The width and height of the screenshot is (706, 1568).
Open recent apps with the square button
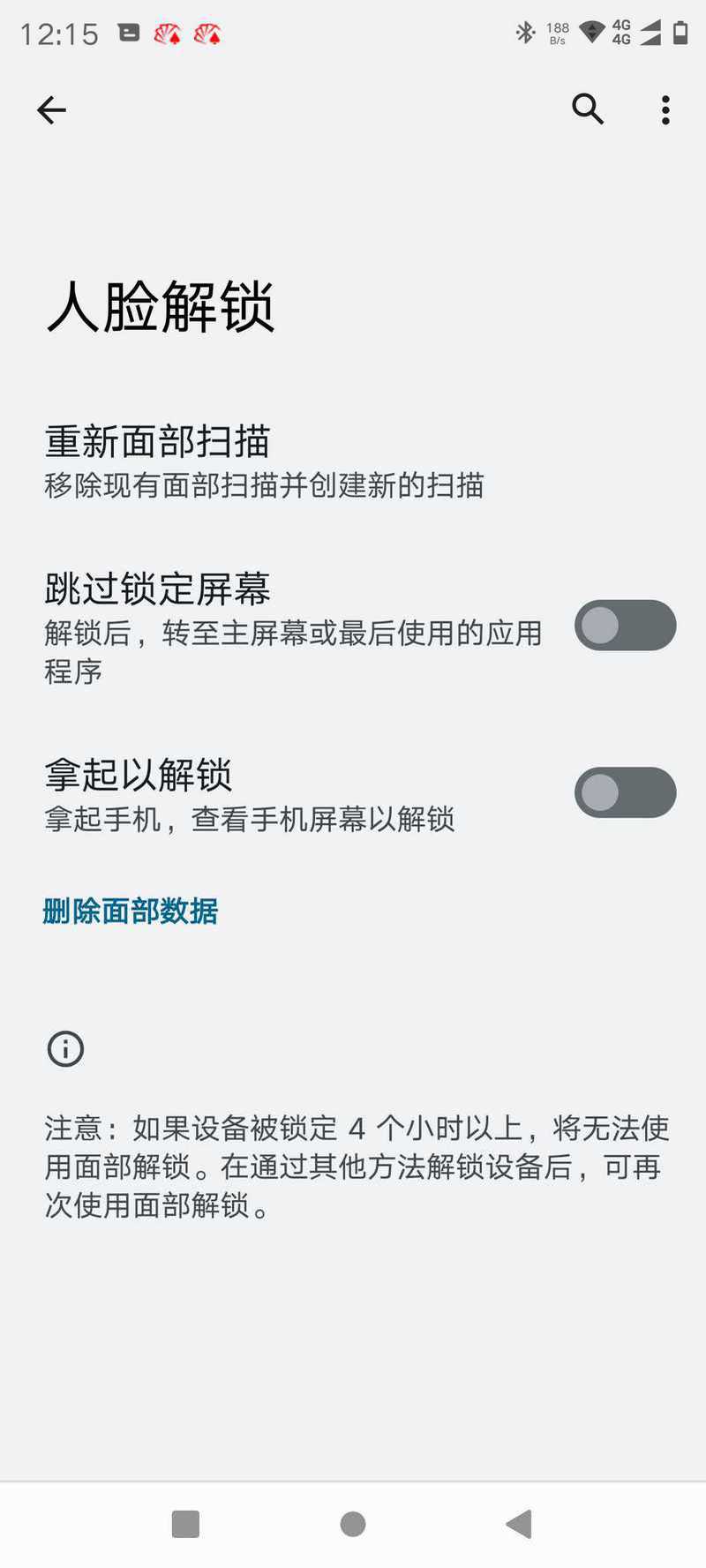[x=185, y=1524]
